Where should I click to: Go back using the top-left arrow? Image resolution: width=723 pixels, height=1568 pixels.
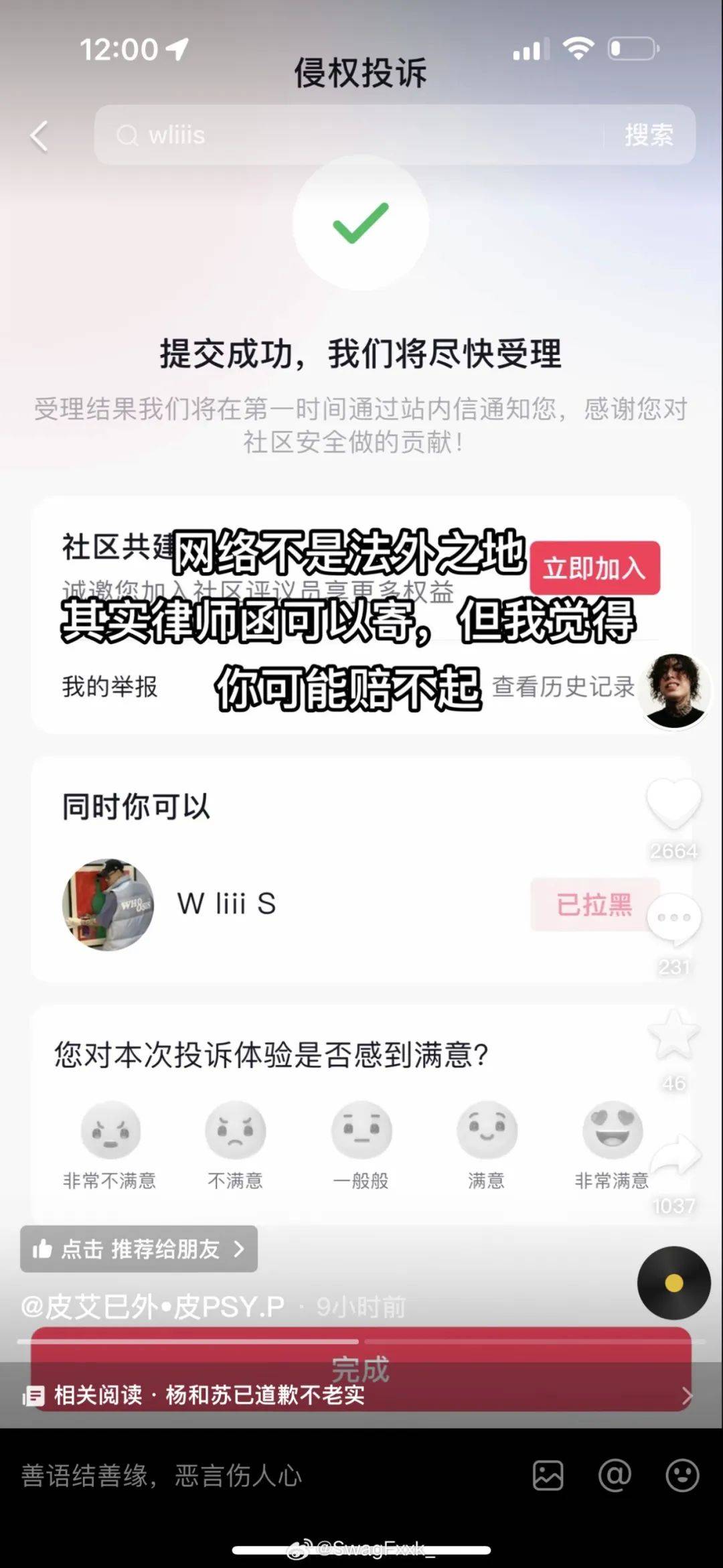[x=39, y=137]
